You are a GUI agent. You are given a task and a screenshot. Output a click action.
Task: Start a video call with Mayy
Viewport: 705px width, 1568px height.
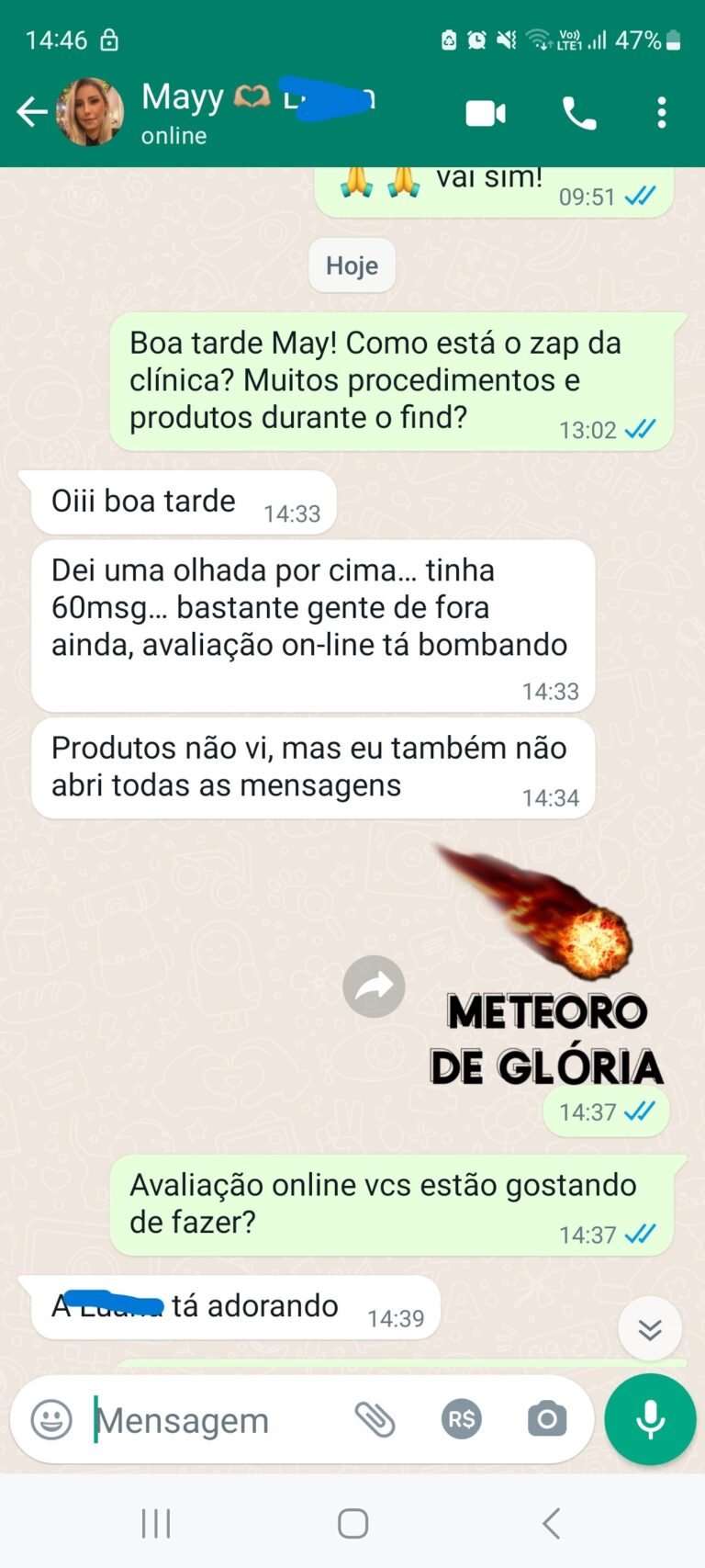(x=485, y=112)
